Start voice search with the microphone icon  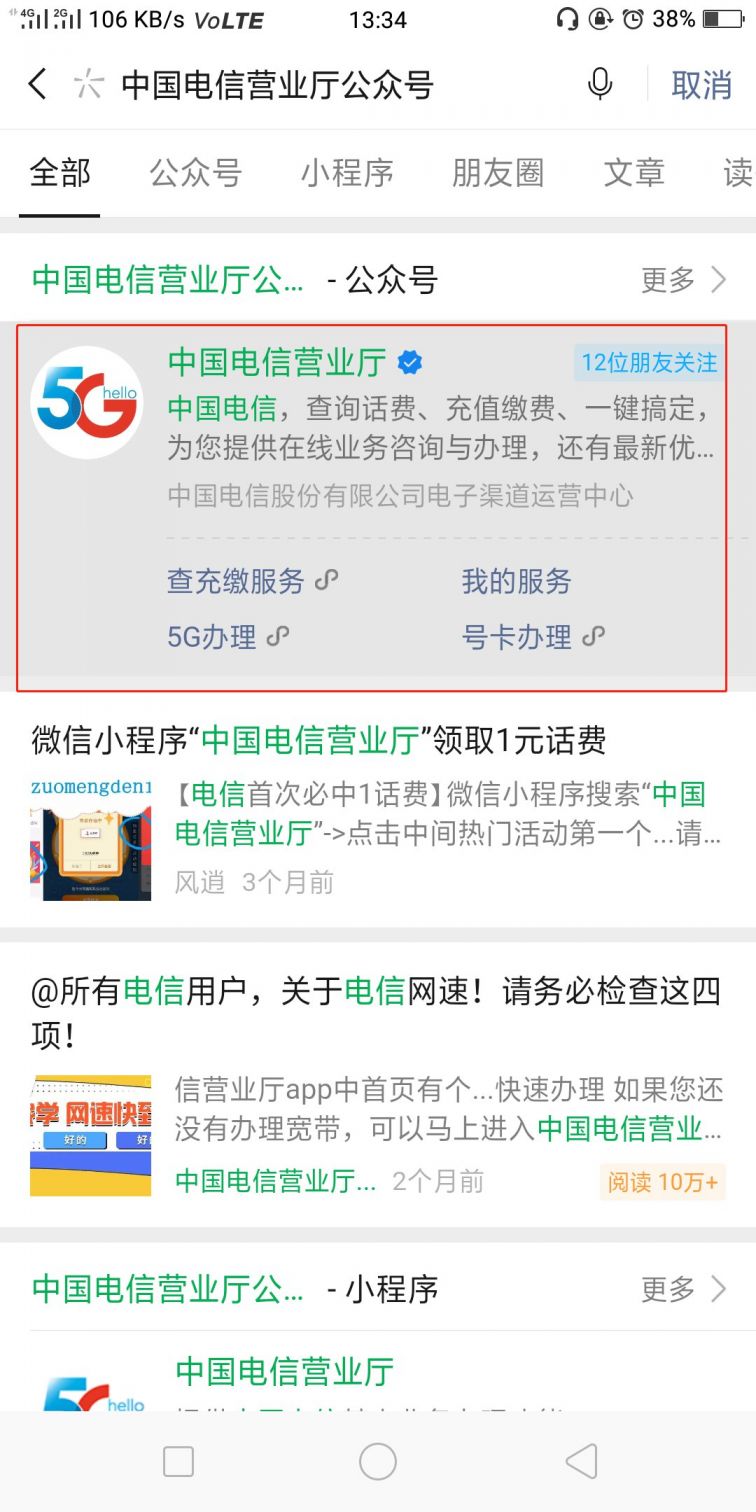(x=600, y=86)
